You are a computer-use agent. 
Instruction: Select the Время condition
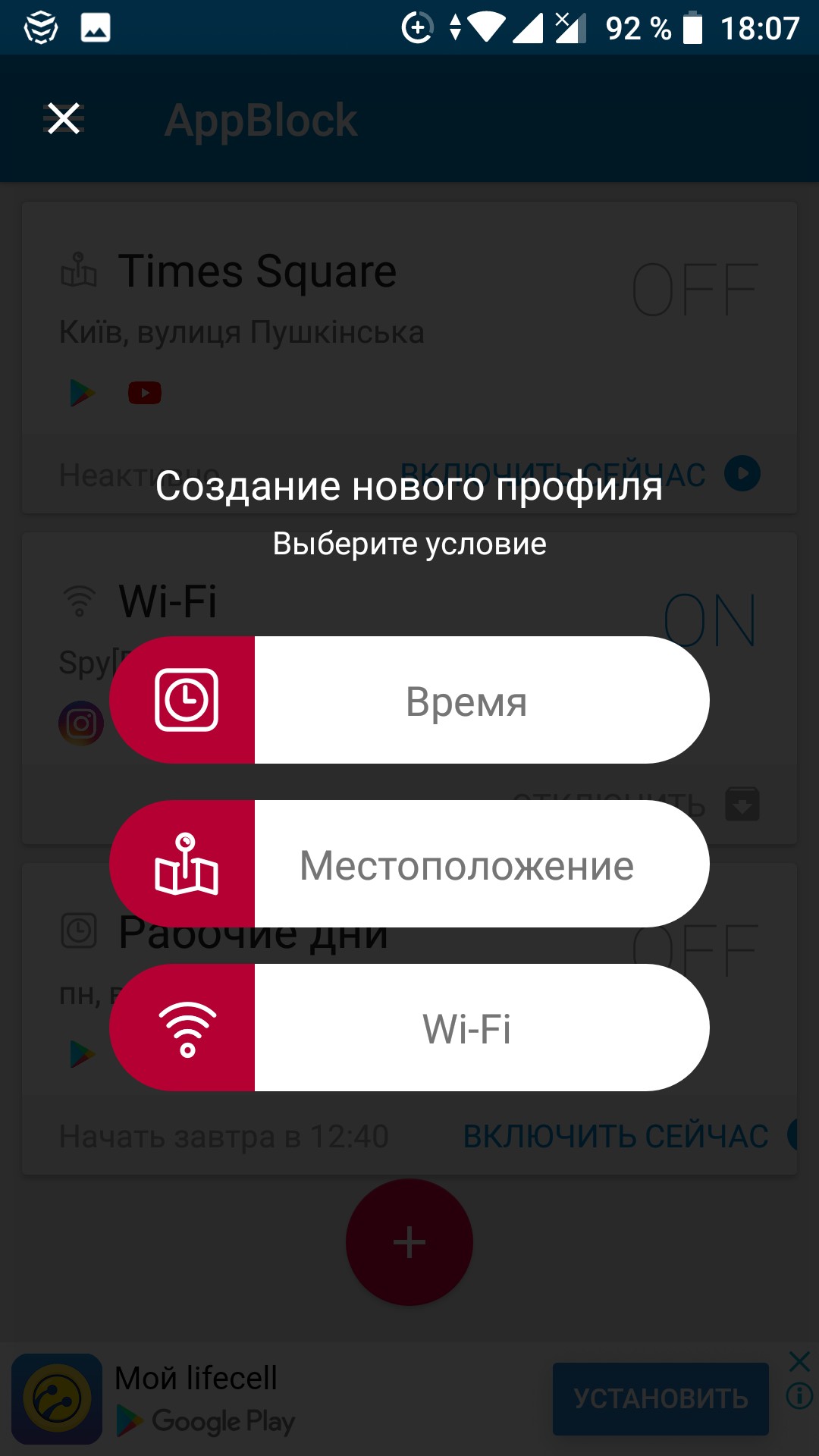click(x=409, y=700)
